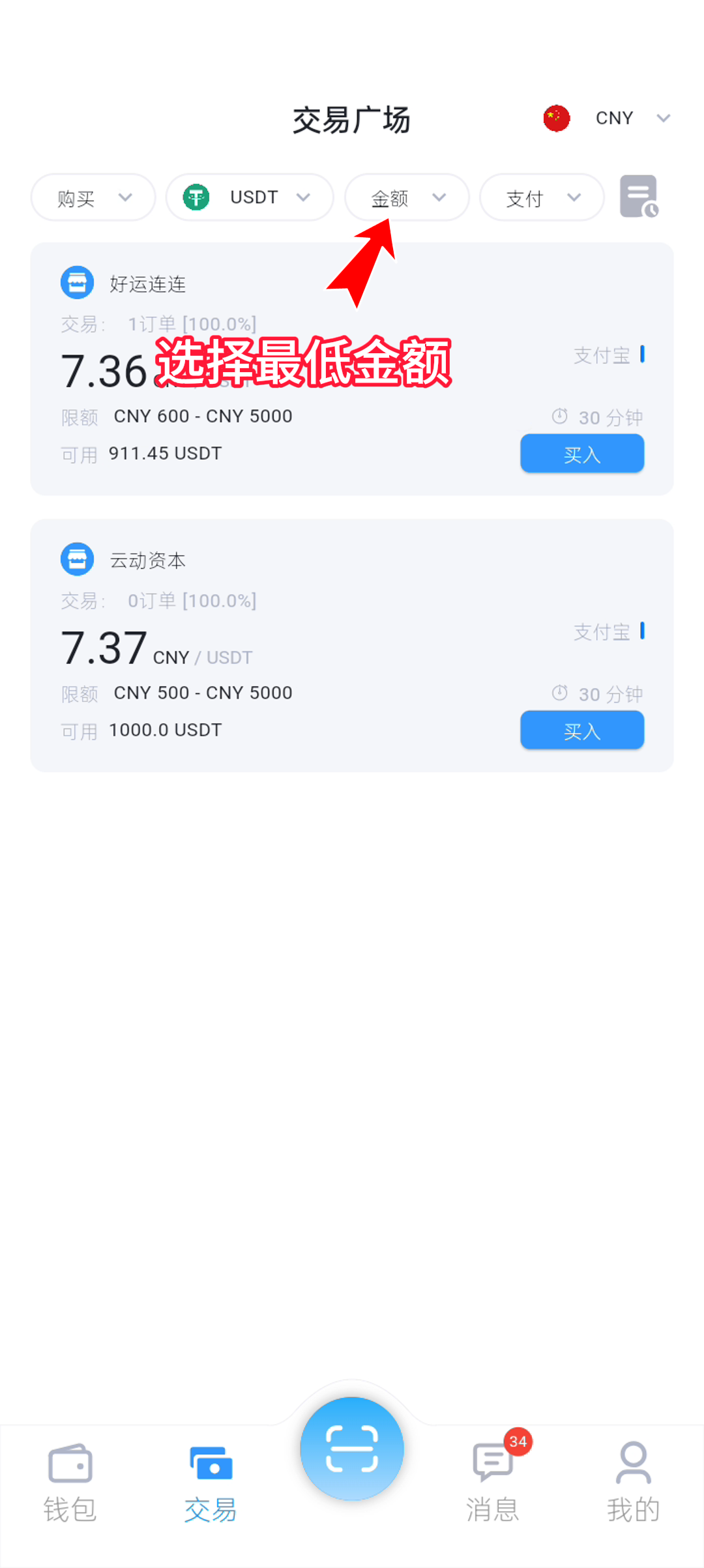Tap 买入 on the 好运连连 offer
Screen dimensions: 704x1568
tap(581, 454)
